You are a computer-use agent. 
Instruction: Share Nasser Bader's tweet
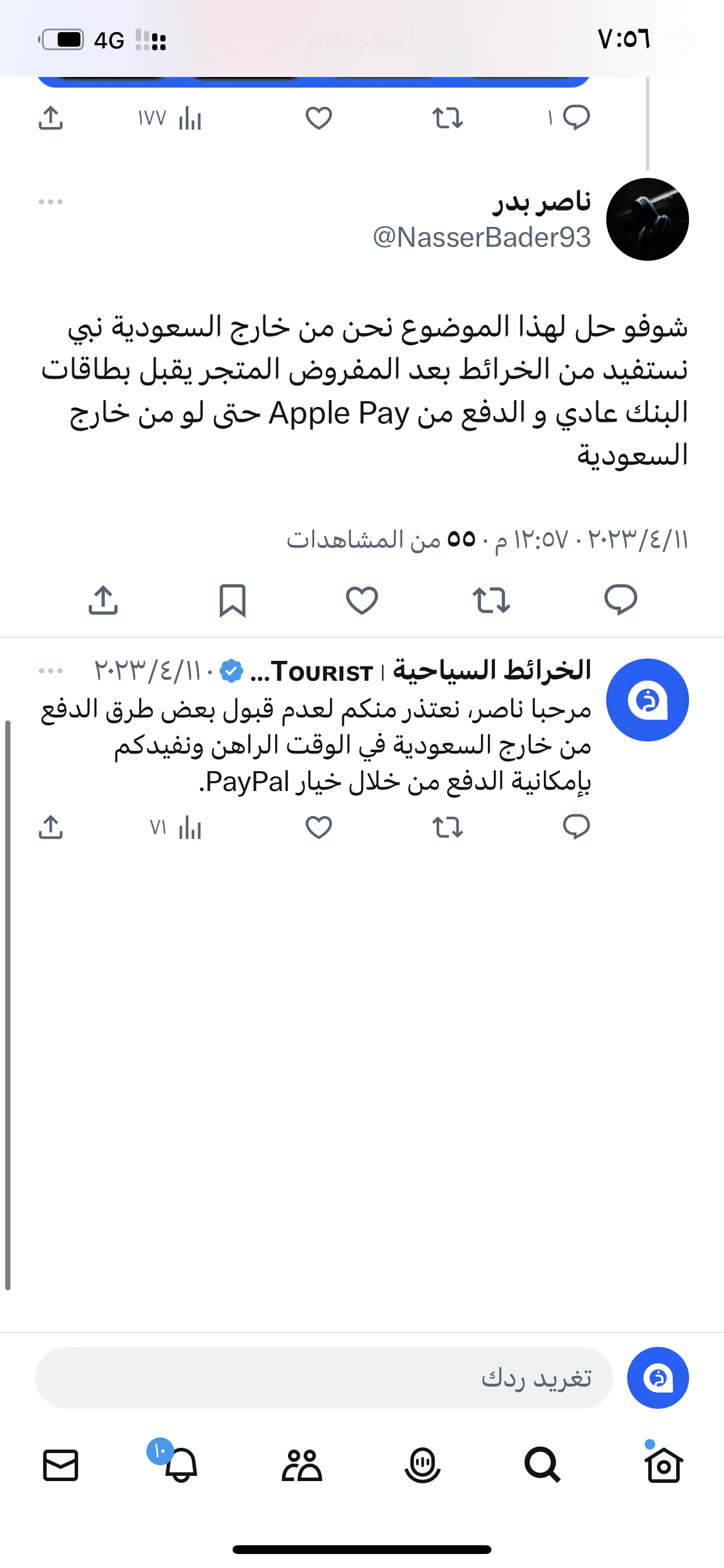[x=103, y=601]
